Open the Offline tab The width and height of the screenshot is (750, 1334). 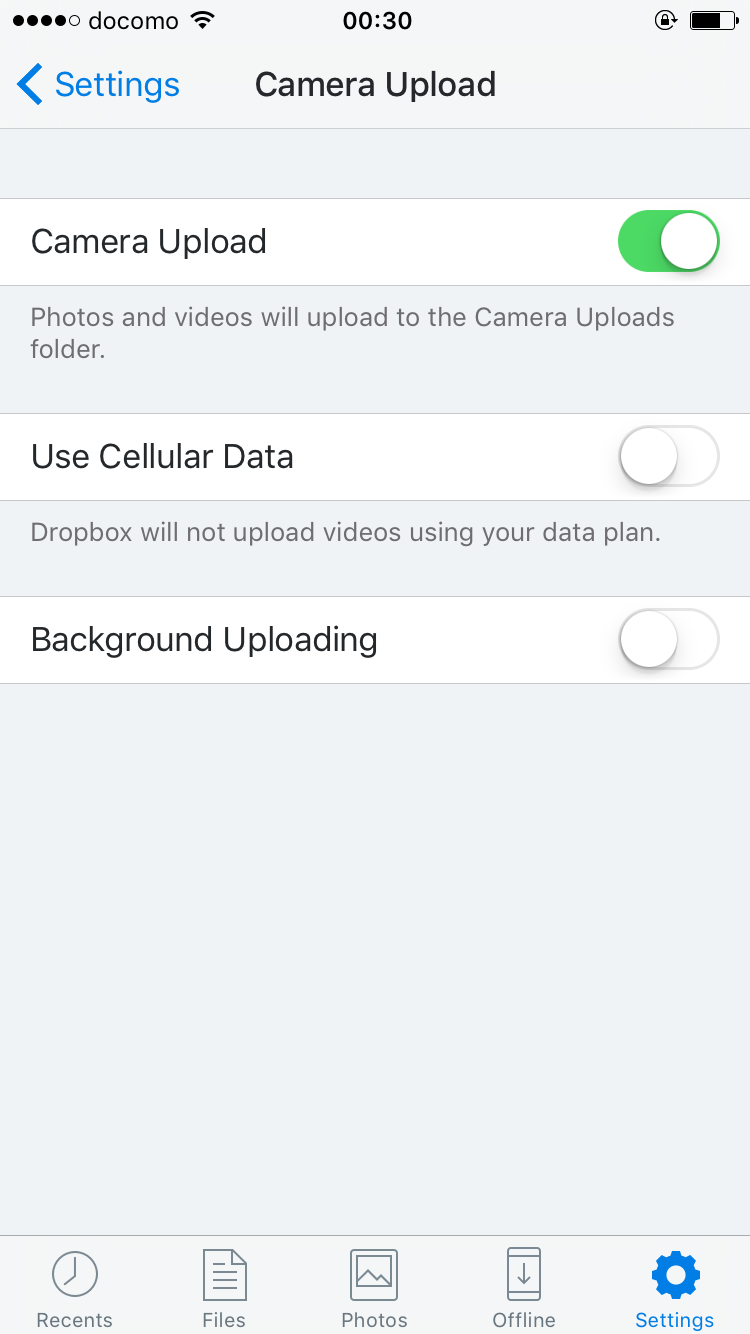[524, 1289]
